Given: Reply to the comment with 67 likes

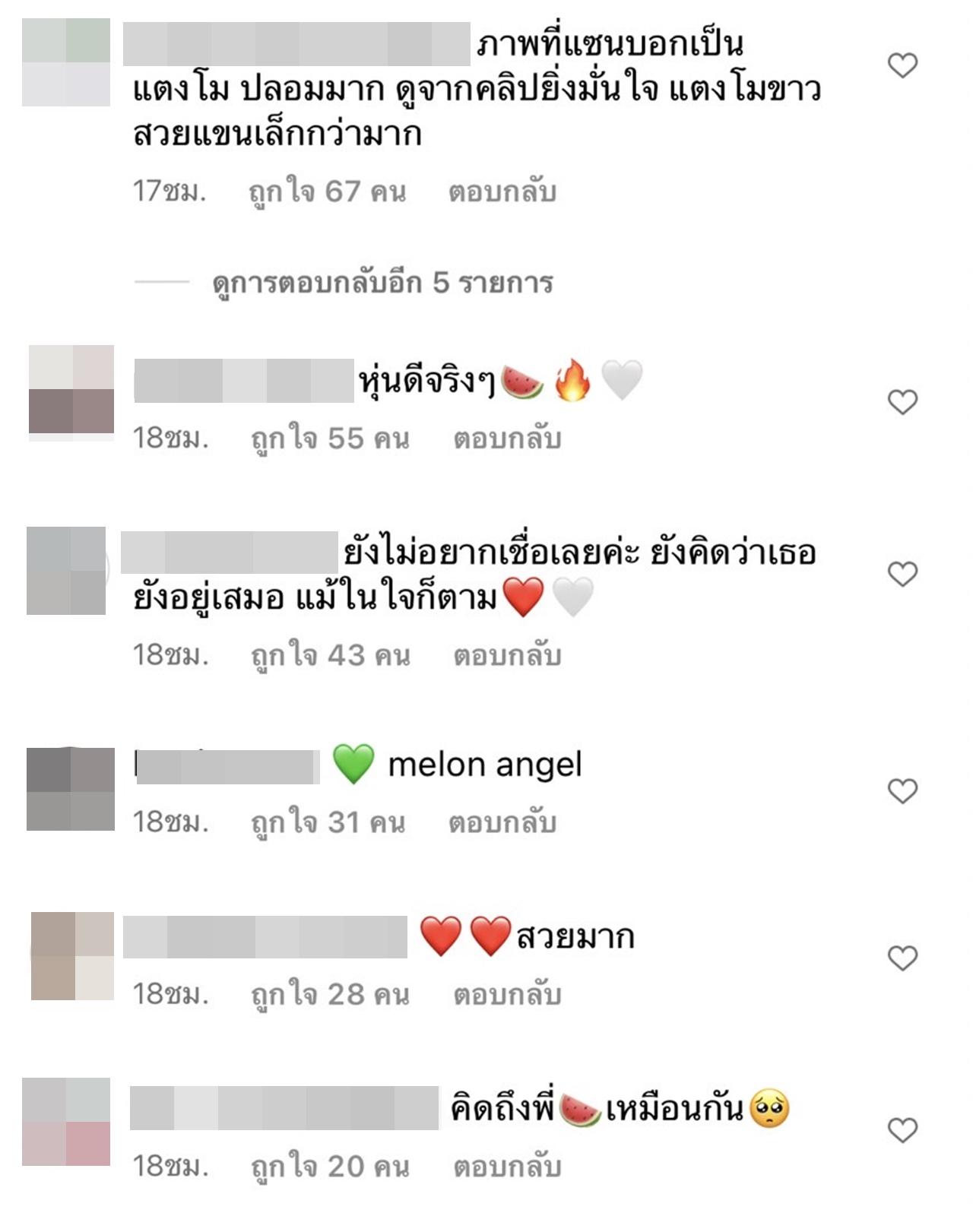Looking at the screenshot, I should [x=502, y=192].
